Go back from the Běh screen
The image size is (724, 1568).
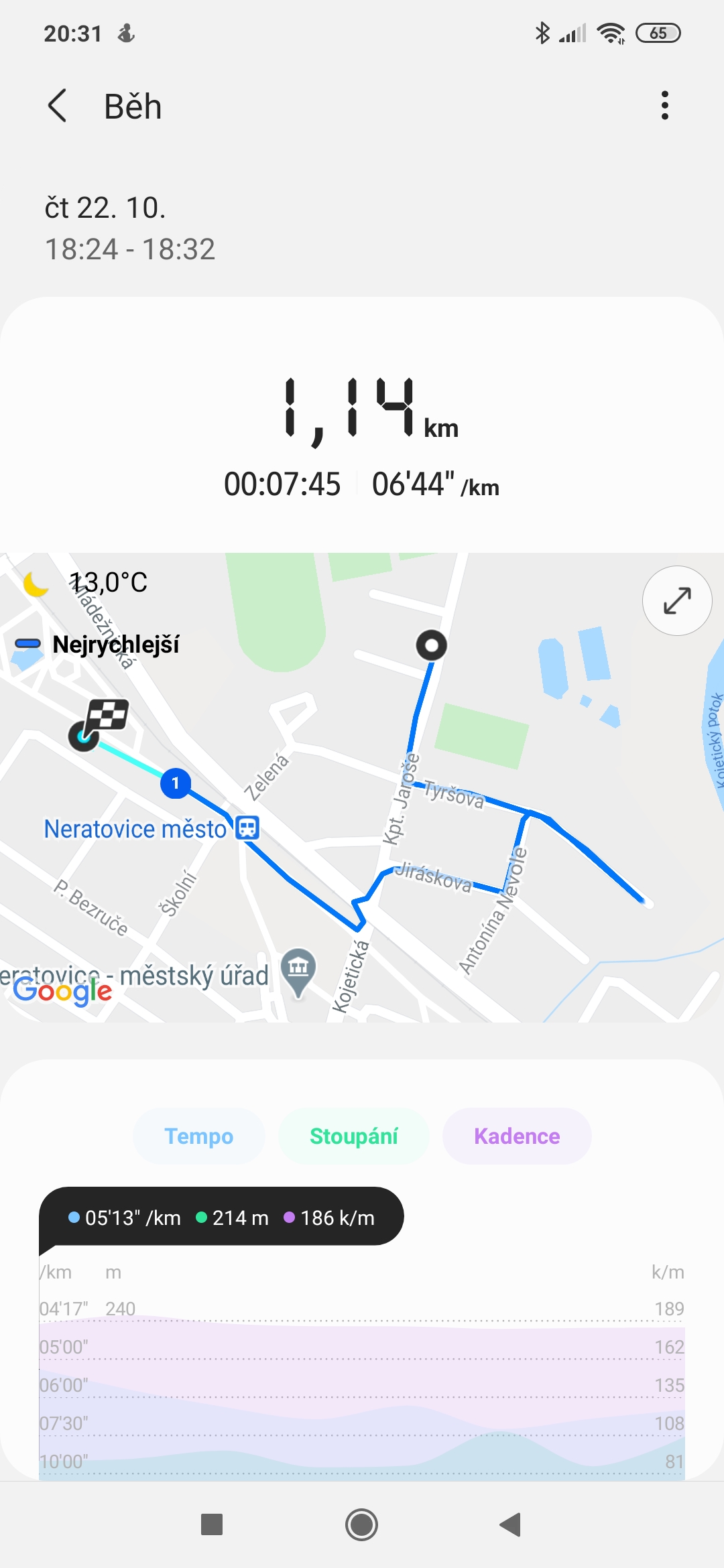58,106
